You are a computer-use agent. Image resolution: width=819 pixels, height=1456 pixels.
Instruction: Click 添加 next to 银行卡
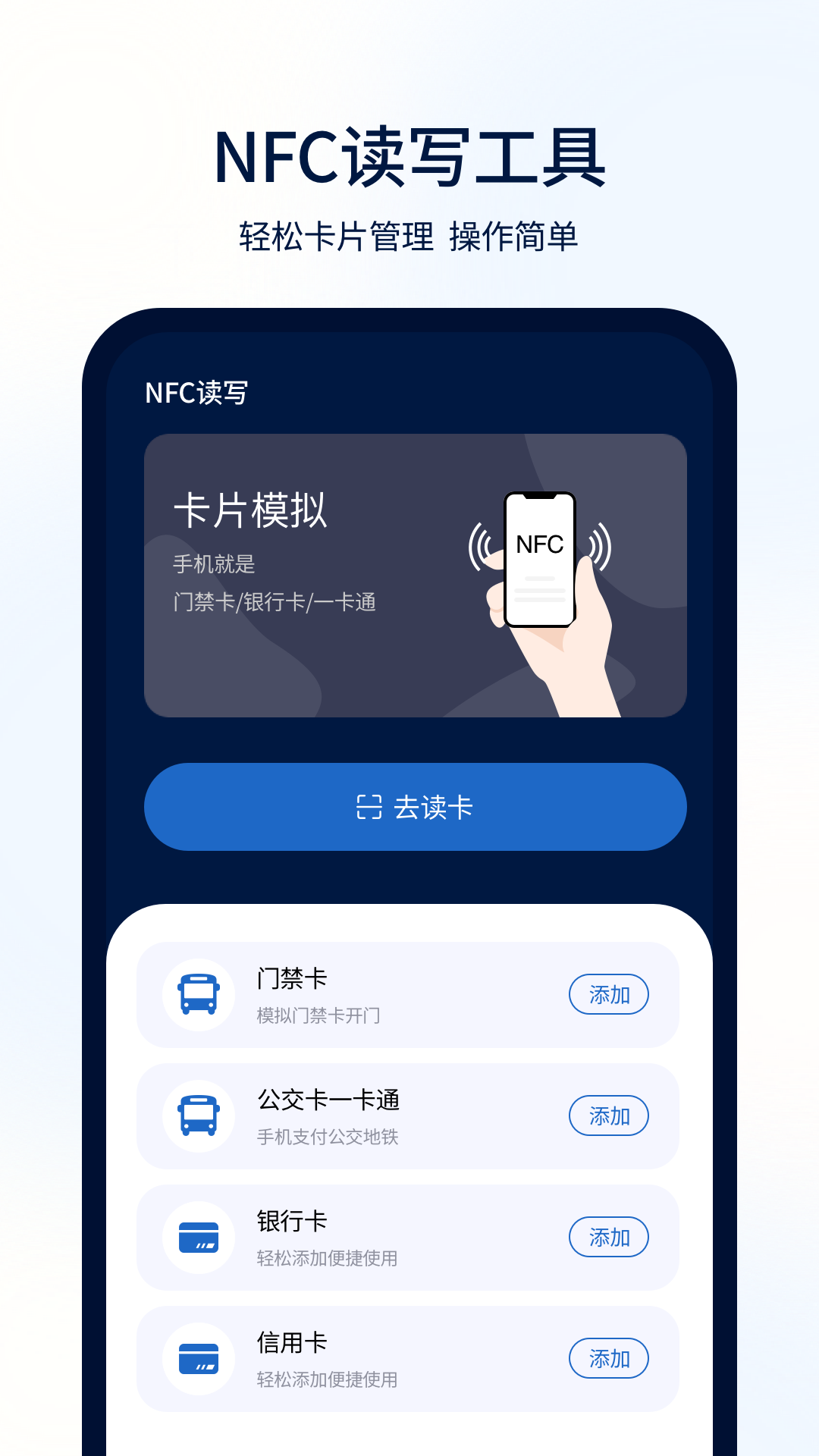[609, 1237]
